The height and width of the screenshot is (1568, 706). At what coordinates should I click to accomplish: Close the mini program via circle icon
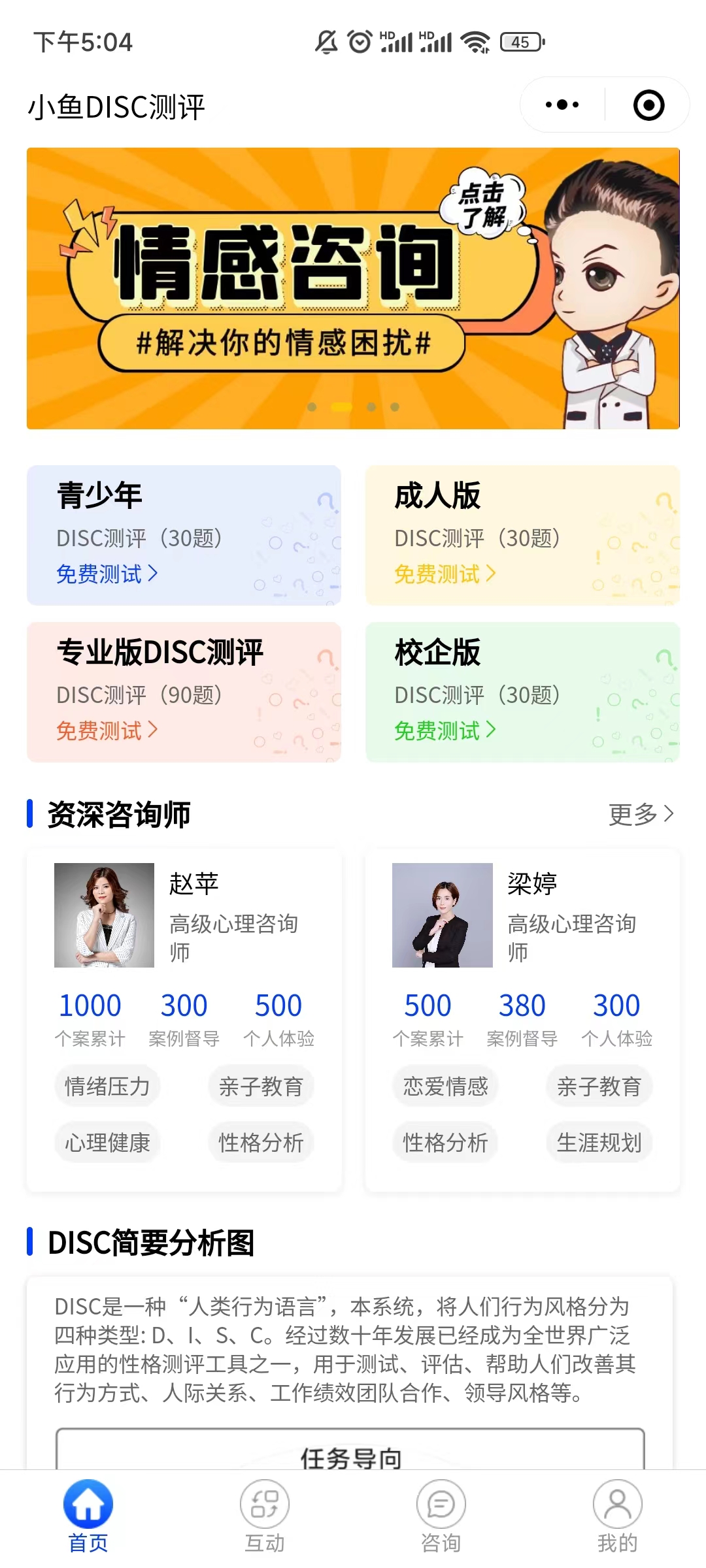point(648,105)
